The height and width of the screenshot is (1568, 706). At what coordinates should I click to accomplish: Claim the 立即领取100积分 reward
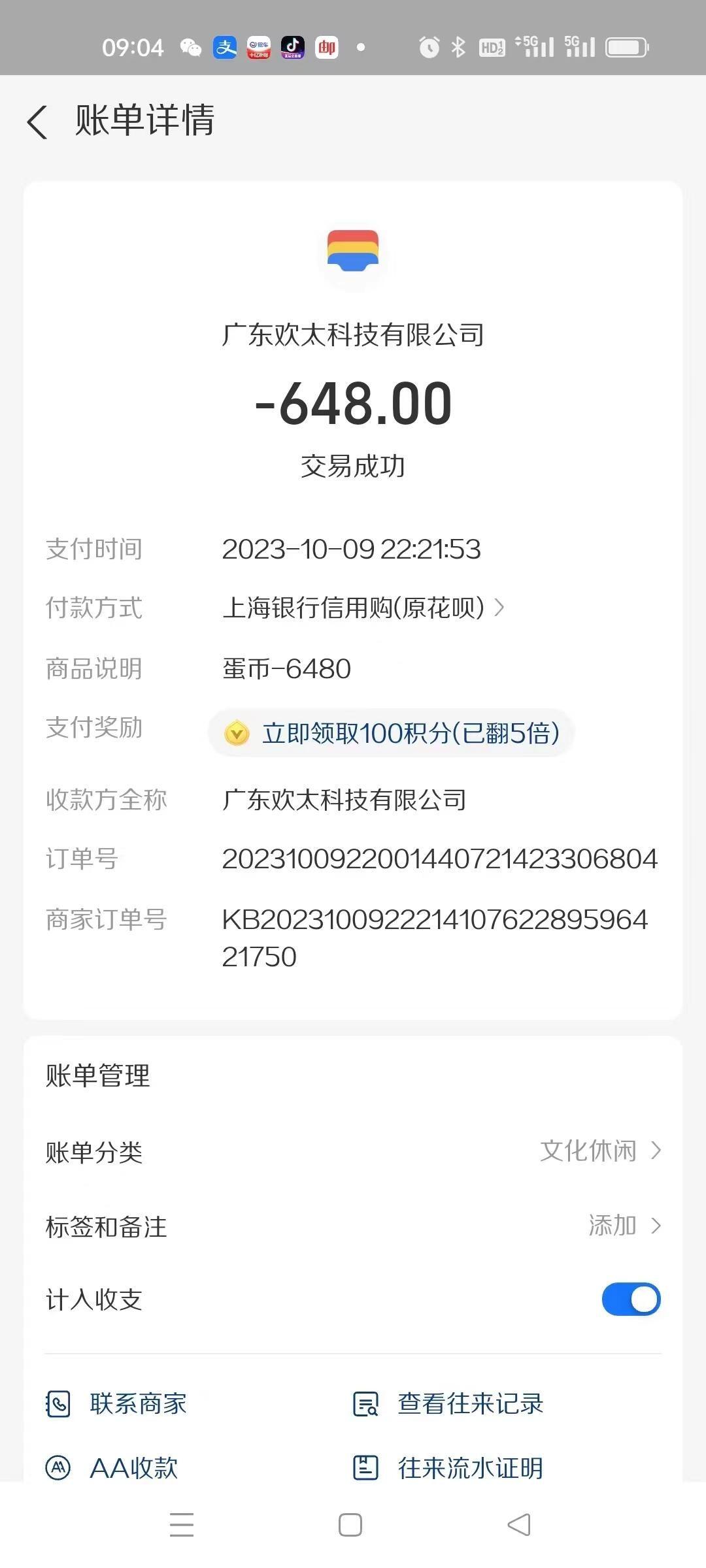pos(391,733)
